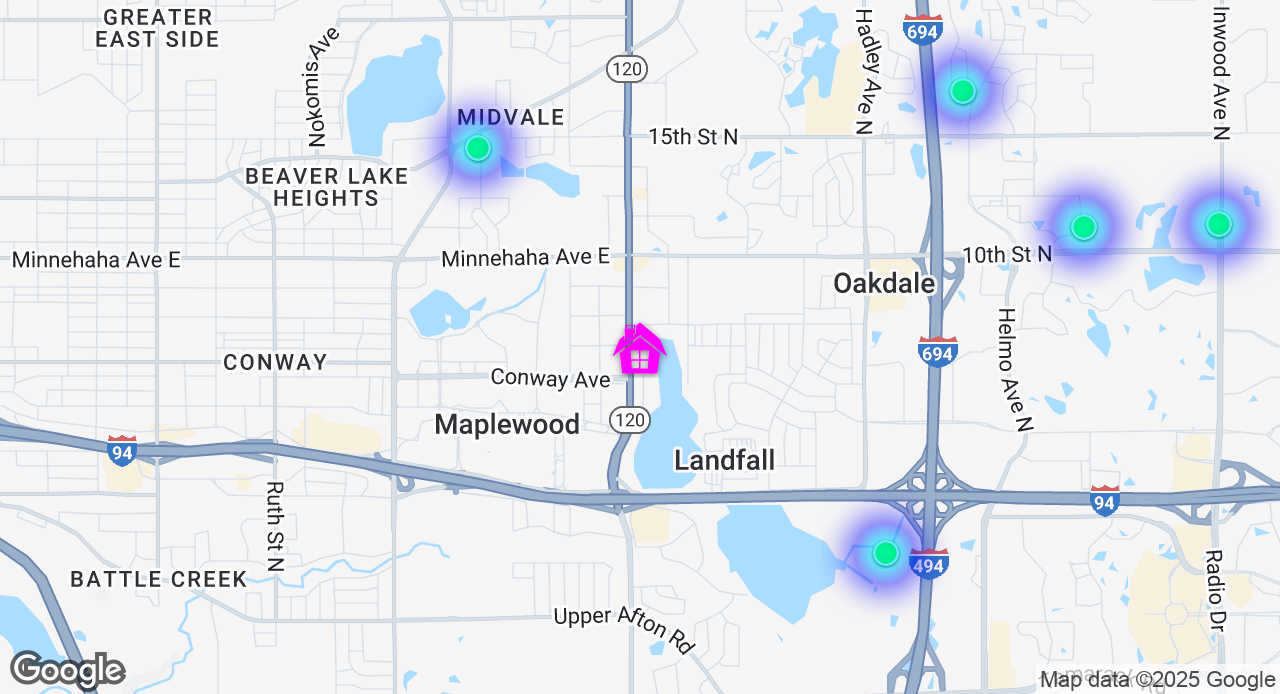Open the green marker beside Hadley Ave N
The image size is (1280, 694).
pos(962,92)
